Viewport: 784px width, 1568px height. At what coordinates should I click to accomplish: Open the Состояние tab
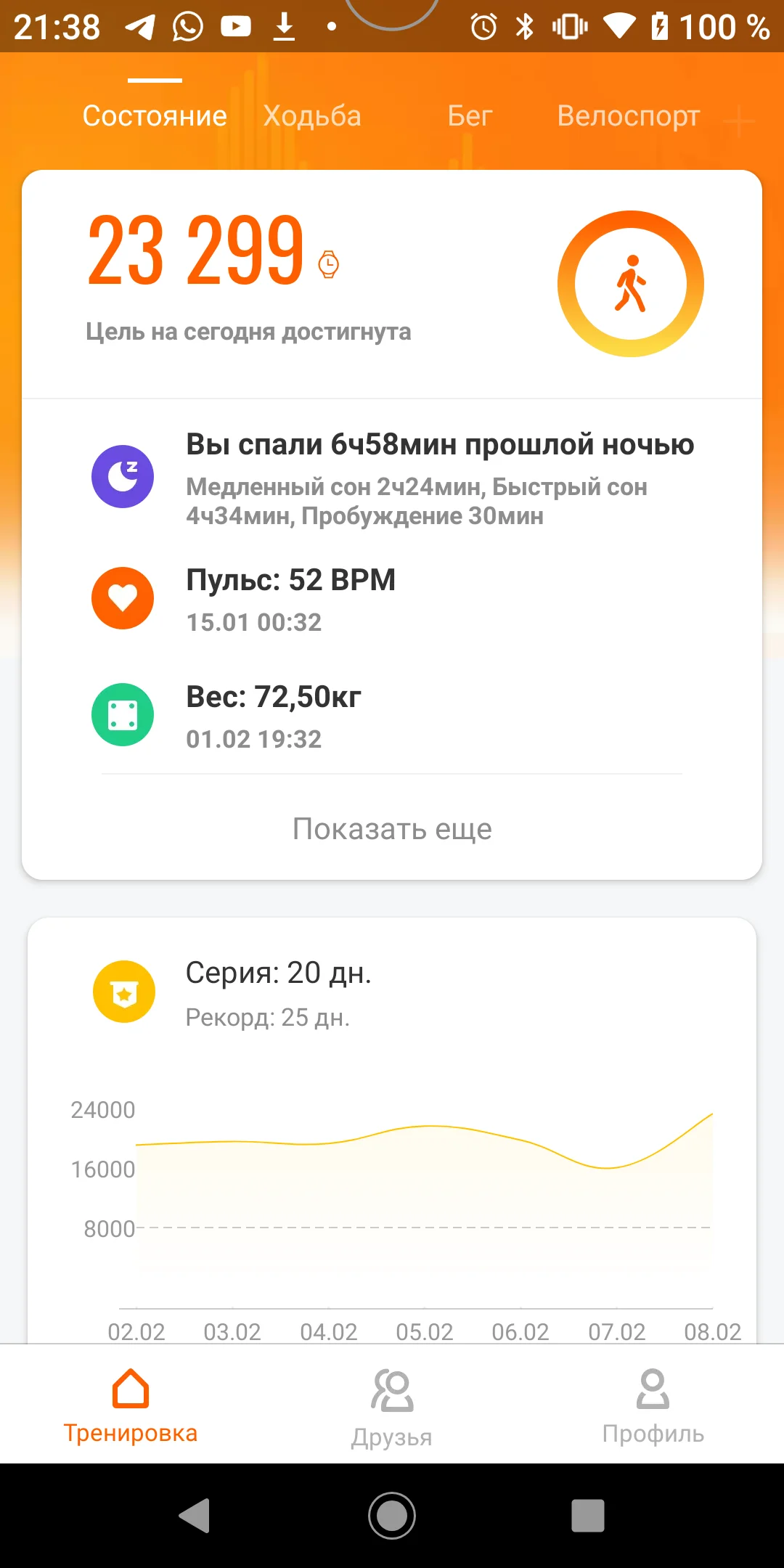pyautogui.click(x=155, y=115)
